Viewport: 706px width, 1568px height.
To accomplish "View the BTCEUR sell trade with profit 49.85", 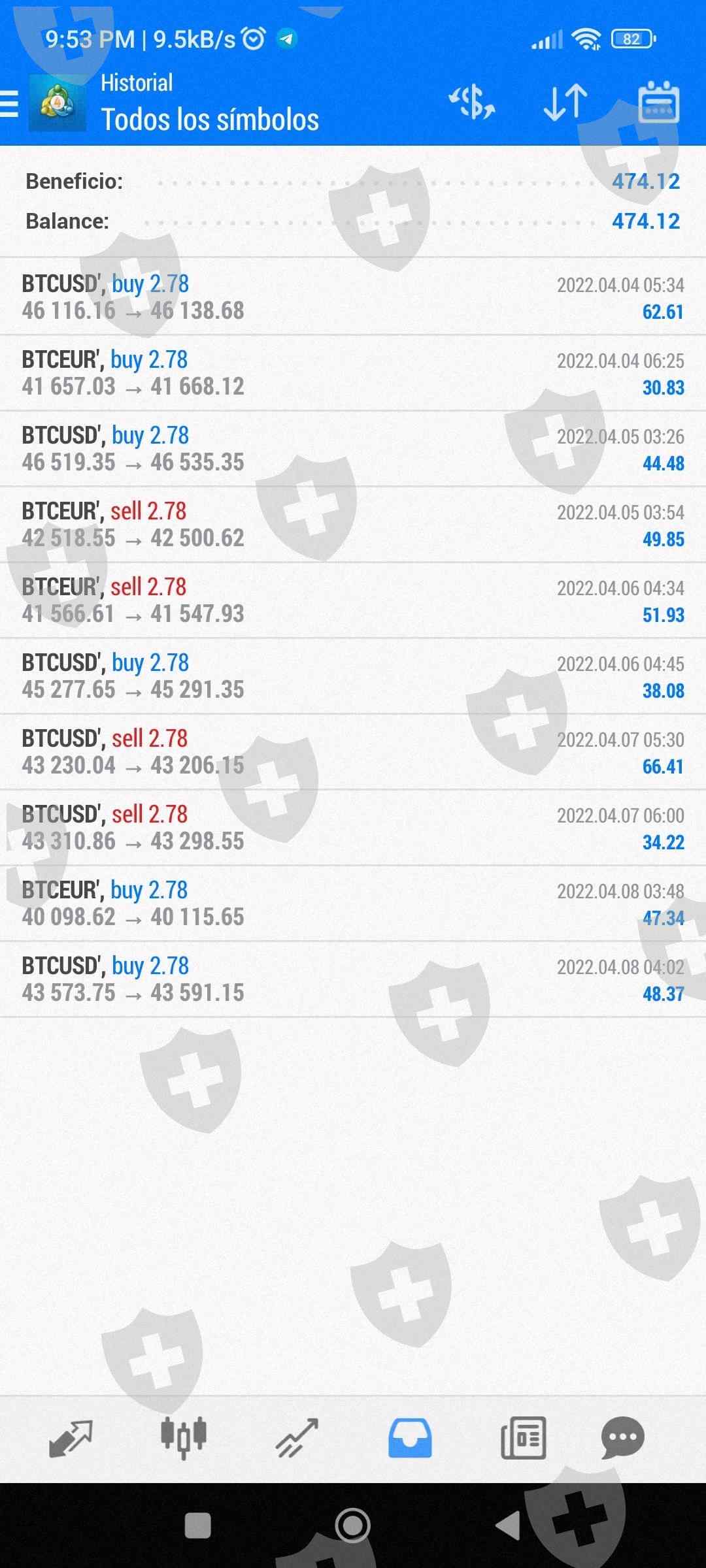I will (353, 525).
